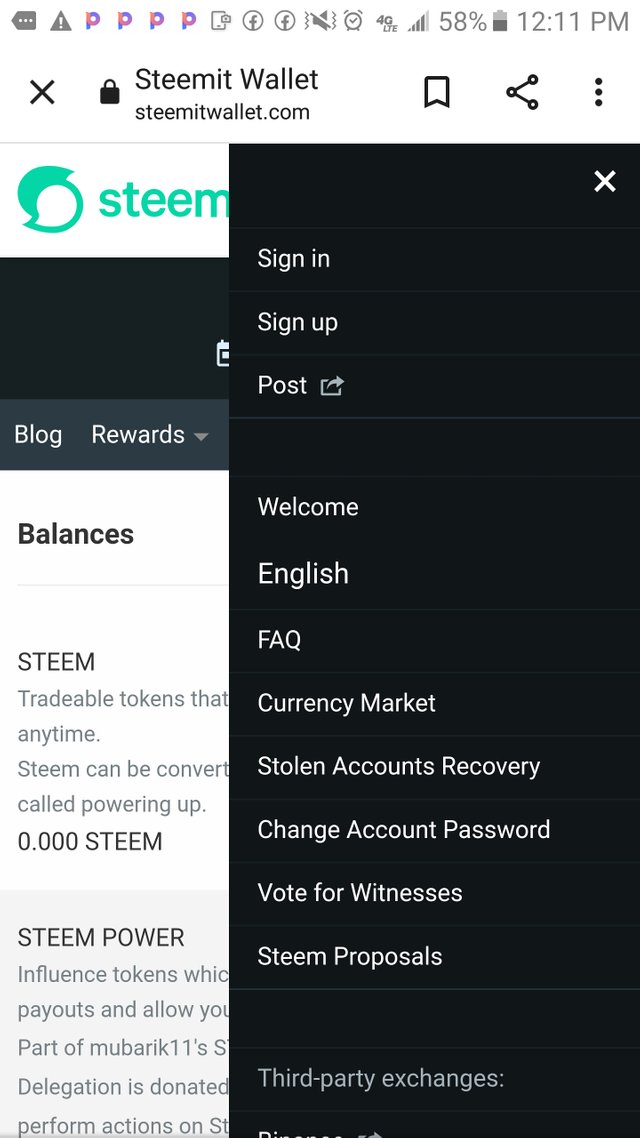The image size is (640, 1138).
Task: Select Sign in from the menu
Action: pos(294,259)
